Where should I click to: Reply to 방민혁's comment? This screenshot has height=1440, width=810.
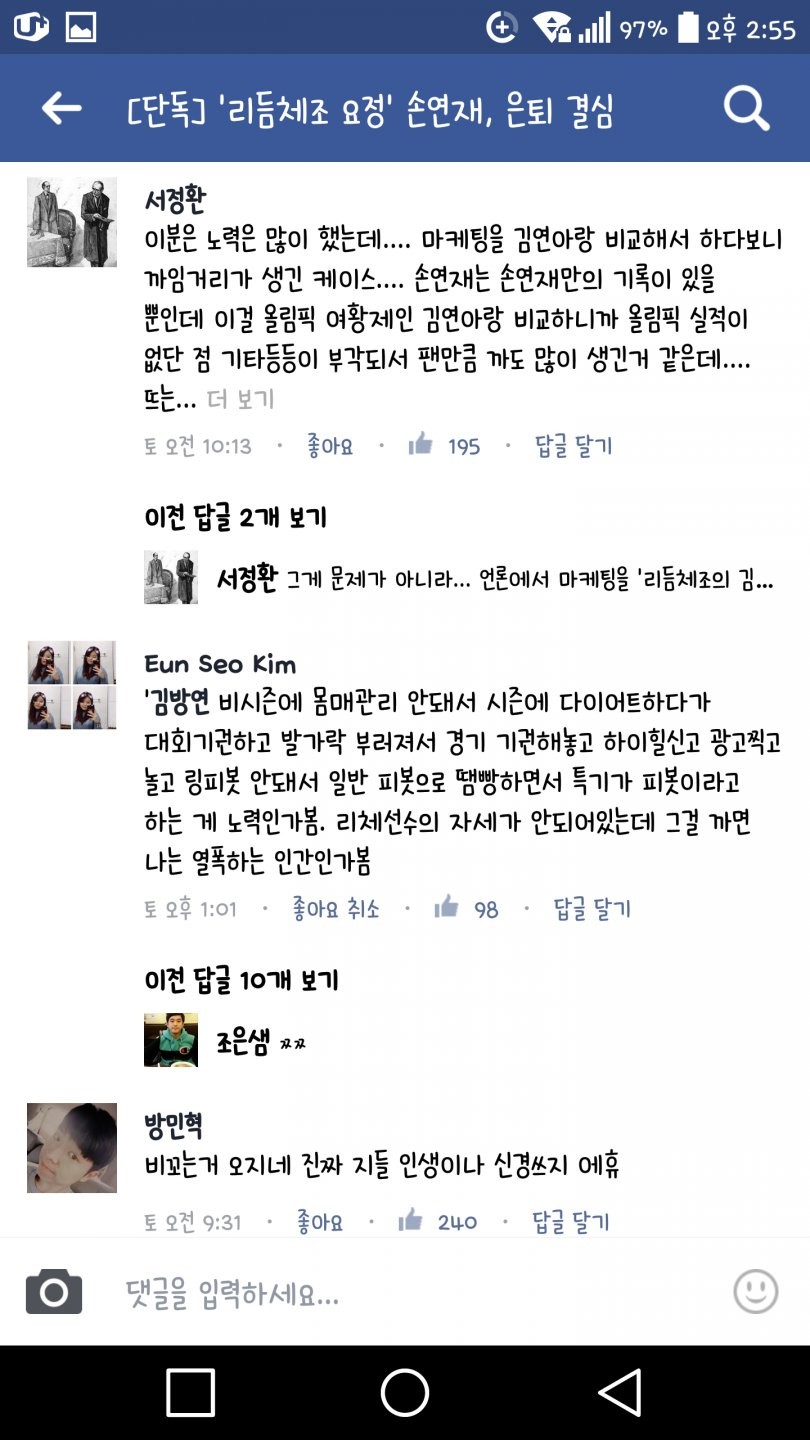coord(570,1222)
